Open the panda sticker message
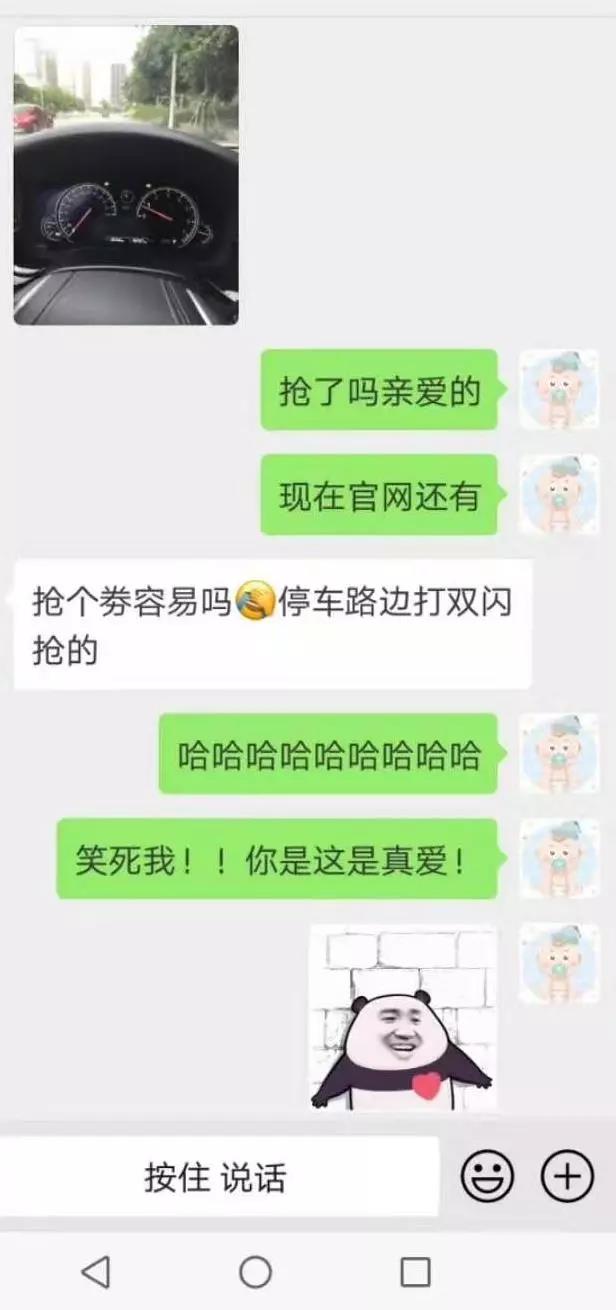Screen dimensions: 616x1310 [x=403, y=1018]
